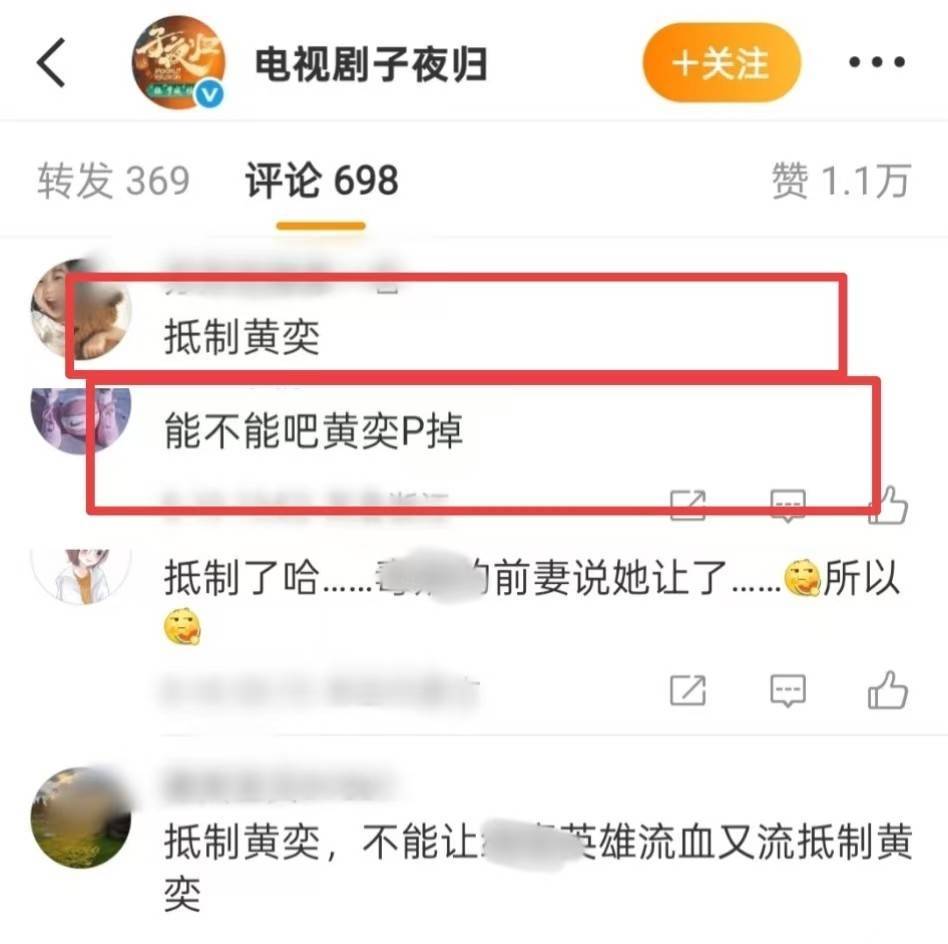Screen dimensions: 948x944
Task: Open avatar of the 英雄流血 commenter
Action: pyautogui.click(x=80, y=818)
